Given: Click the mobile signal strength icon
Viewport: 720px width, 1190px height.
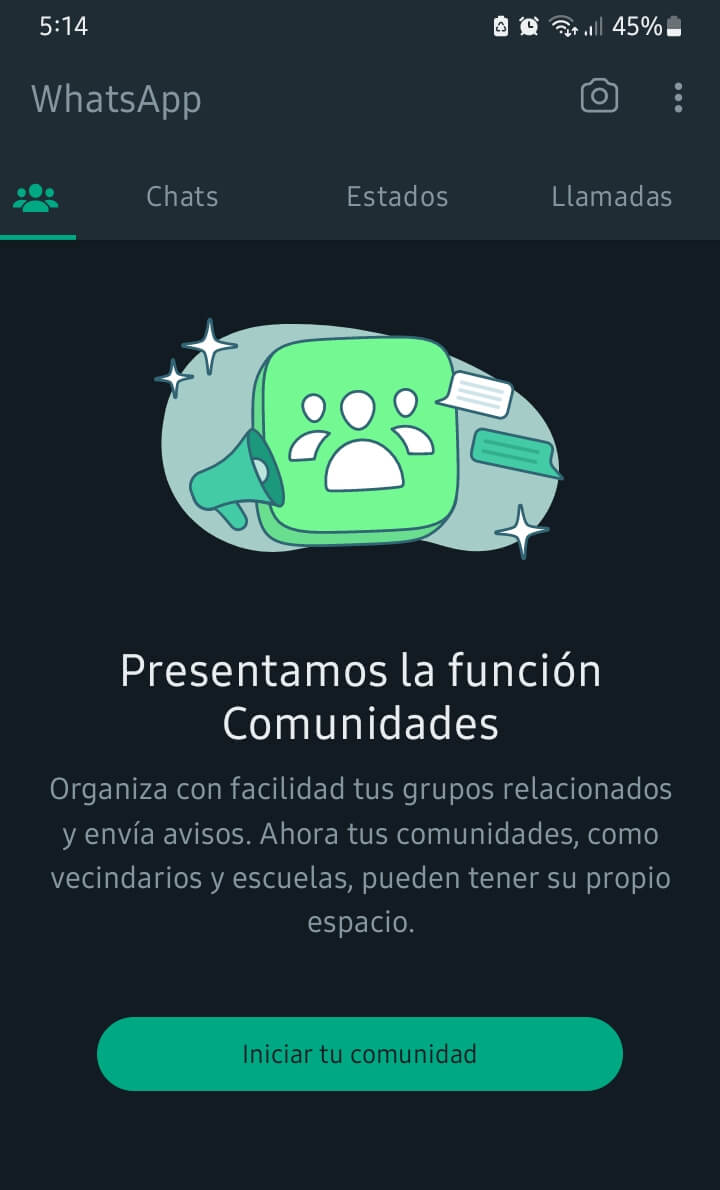Looking at the screenshot, I should [x=594, y=27].
